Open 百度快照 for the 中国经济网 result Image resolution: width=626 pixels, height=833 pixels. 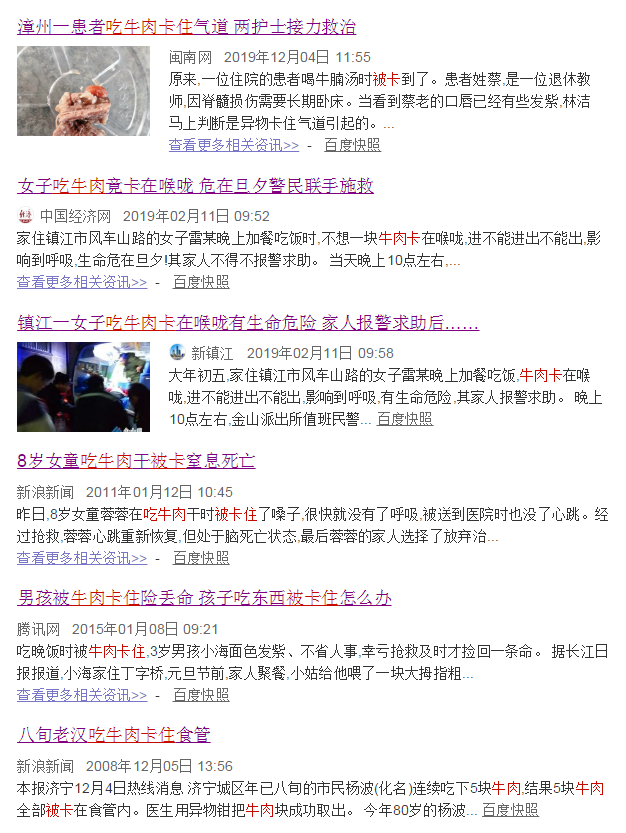201,282
